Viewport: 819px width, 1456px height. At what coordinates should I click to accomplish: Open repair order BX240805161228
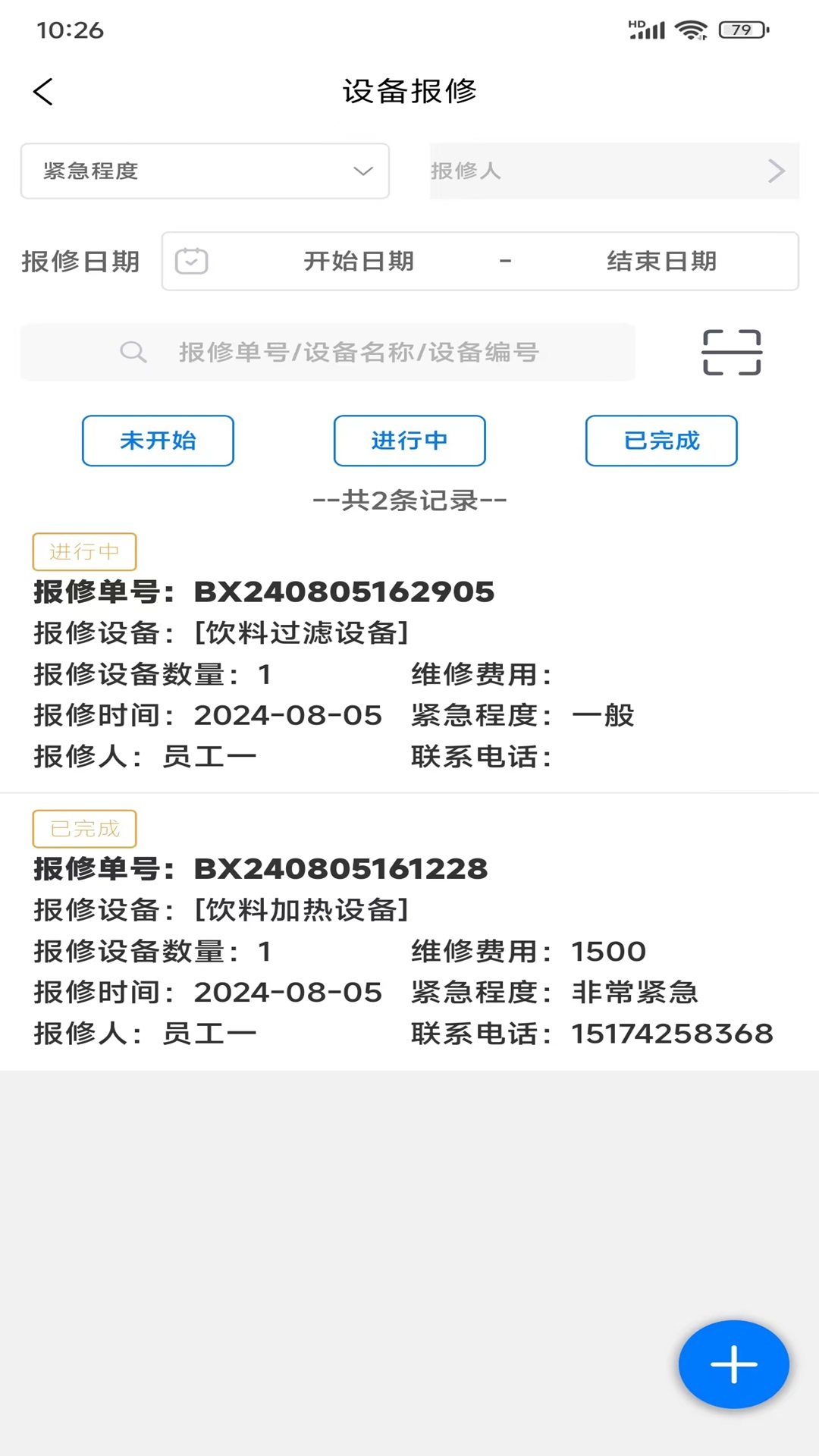[x=340, y=870]
